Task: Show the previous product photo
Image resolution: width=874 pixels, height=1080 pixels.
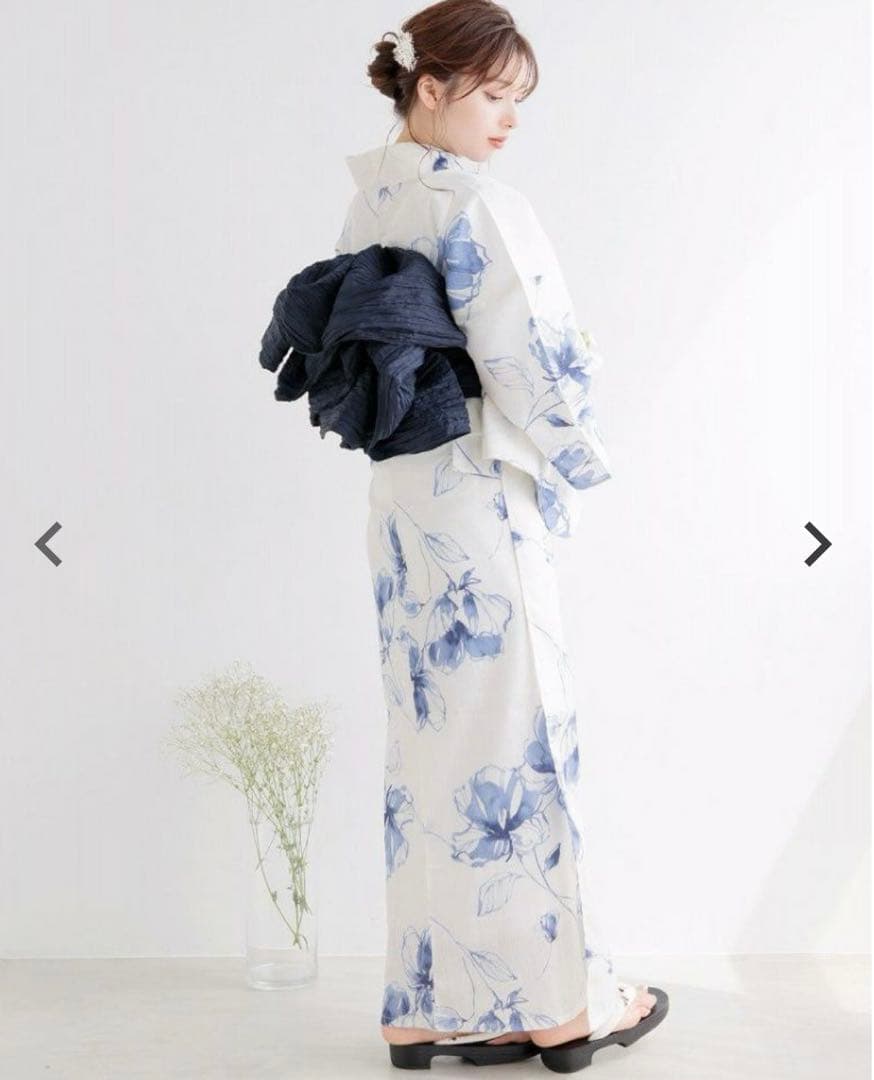Action: [x=48, y=544]
